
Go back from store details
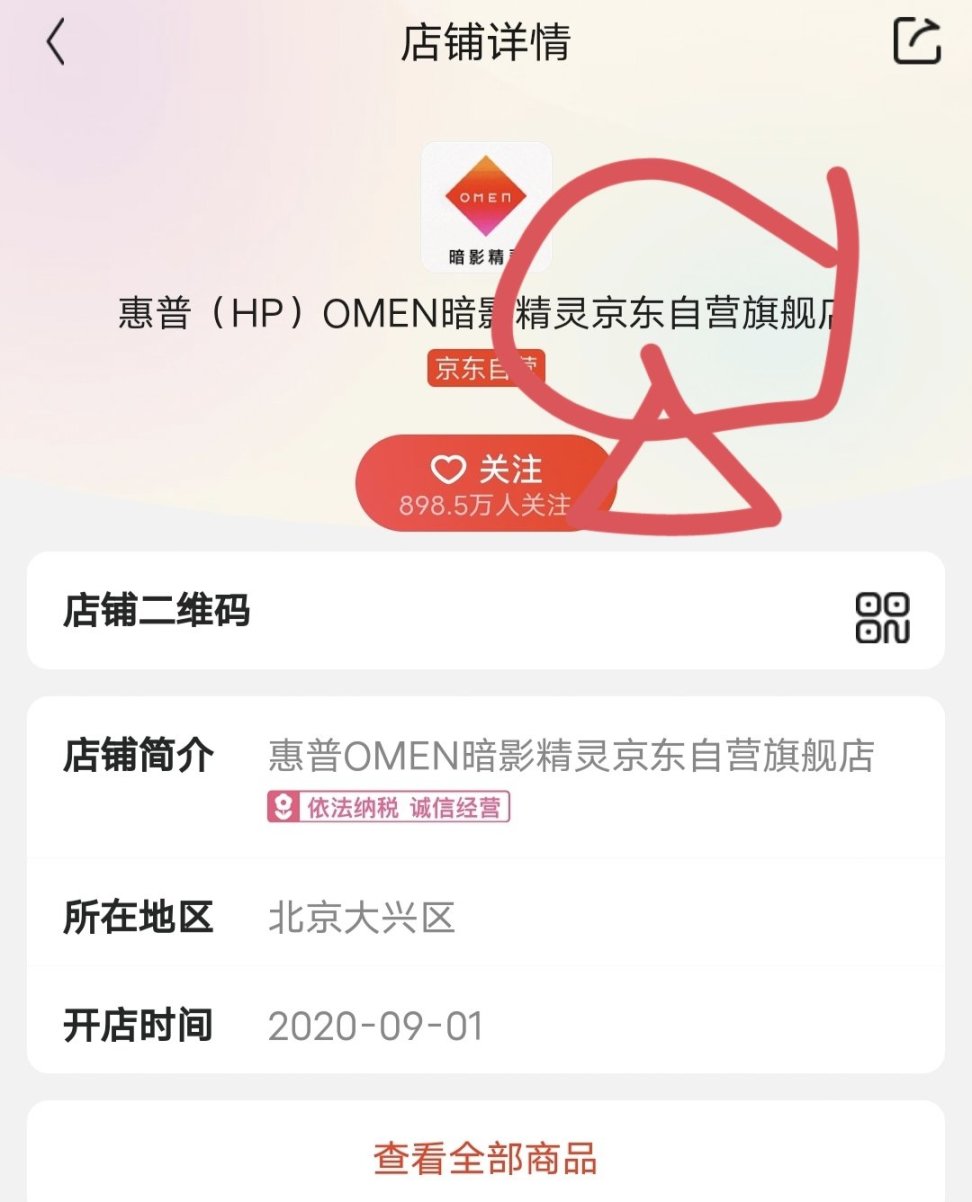point(56,44)
